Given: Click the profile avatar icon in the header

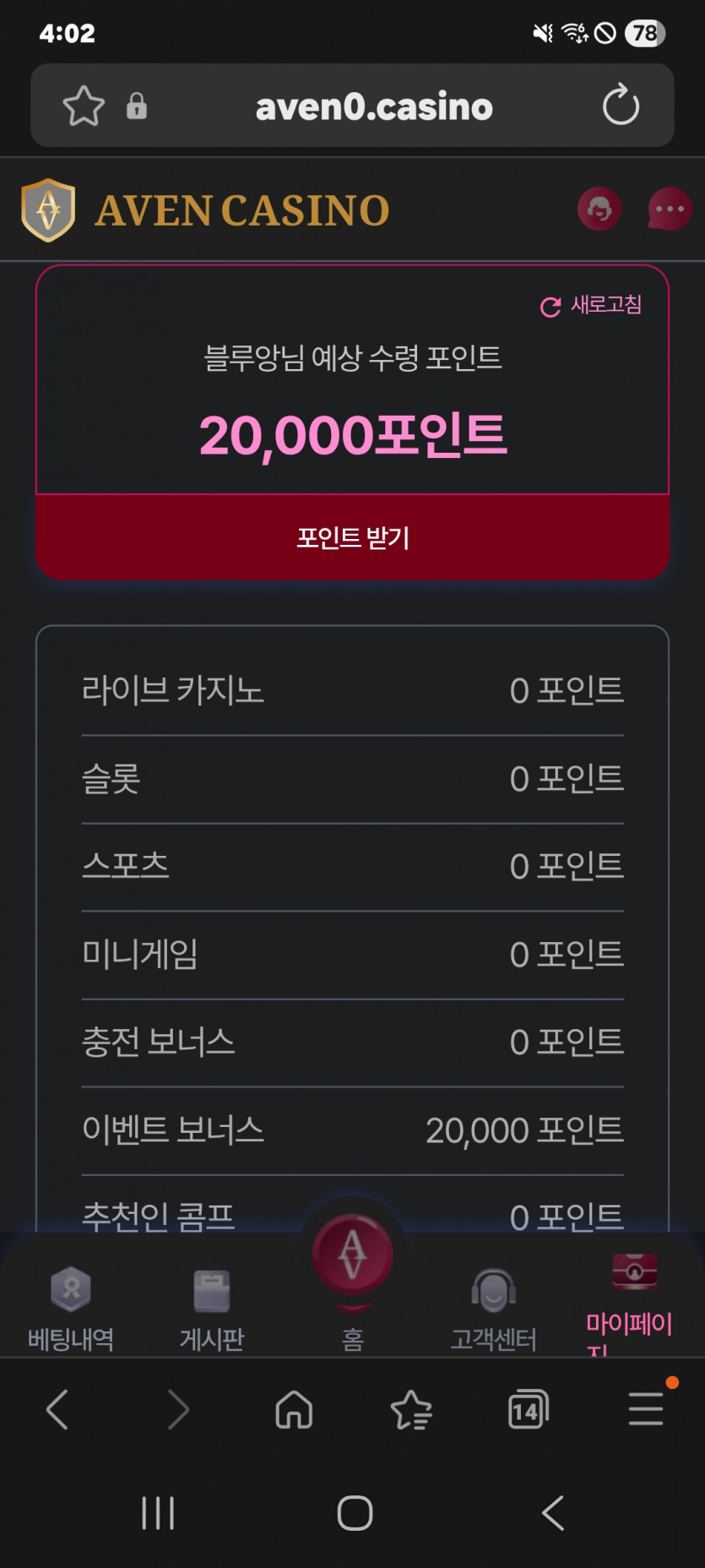Looking at the screenshot, I should [x=599, y=209].
